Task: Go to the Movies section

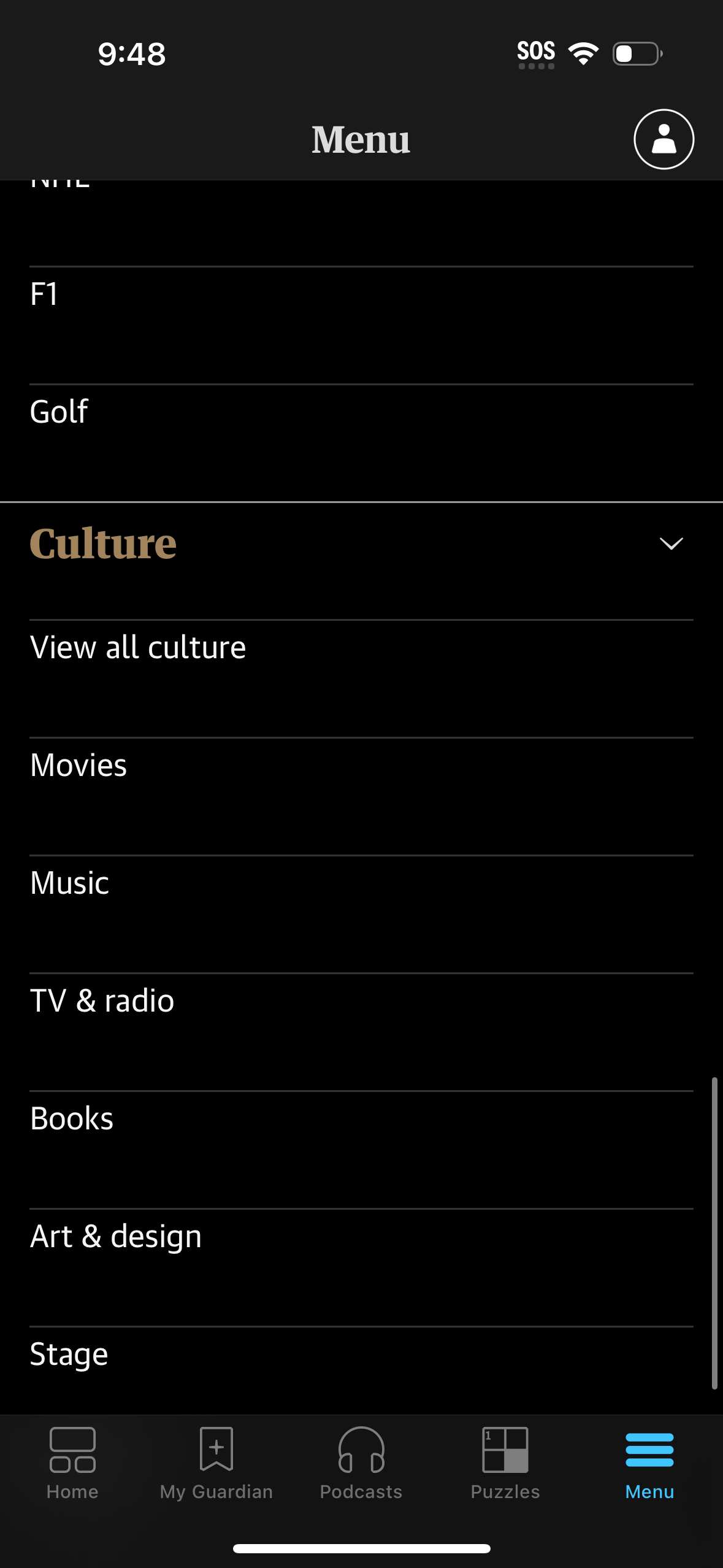Action: tap(78, 764)
